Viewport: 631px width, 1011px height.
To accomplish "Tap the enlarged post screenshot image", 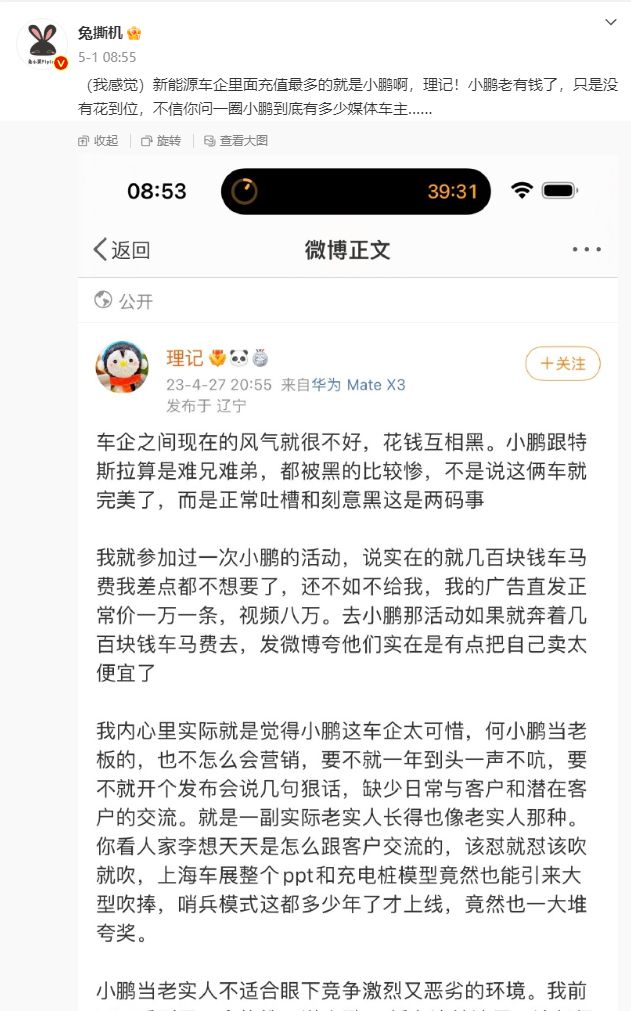I will pos(347,580).
